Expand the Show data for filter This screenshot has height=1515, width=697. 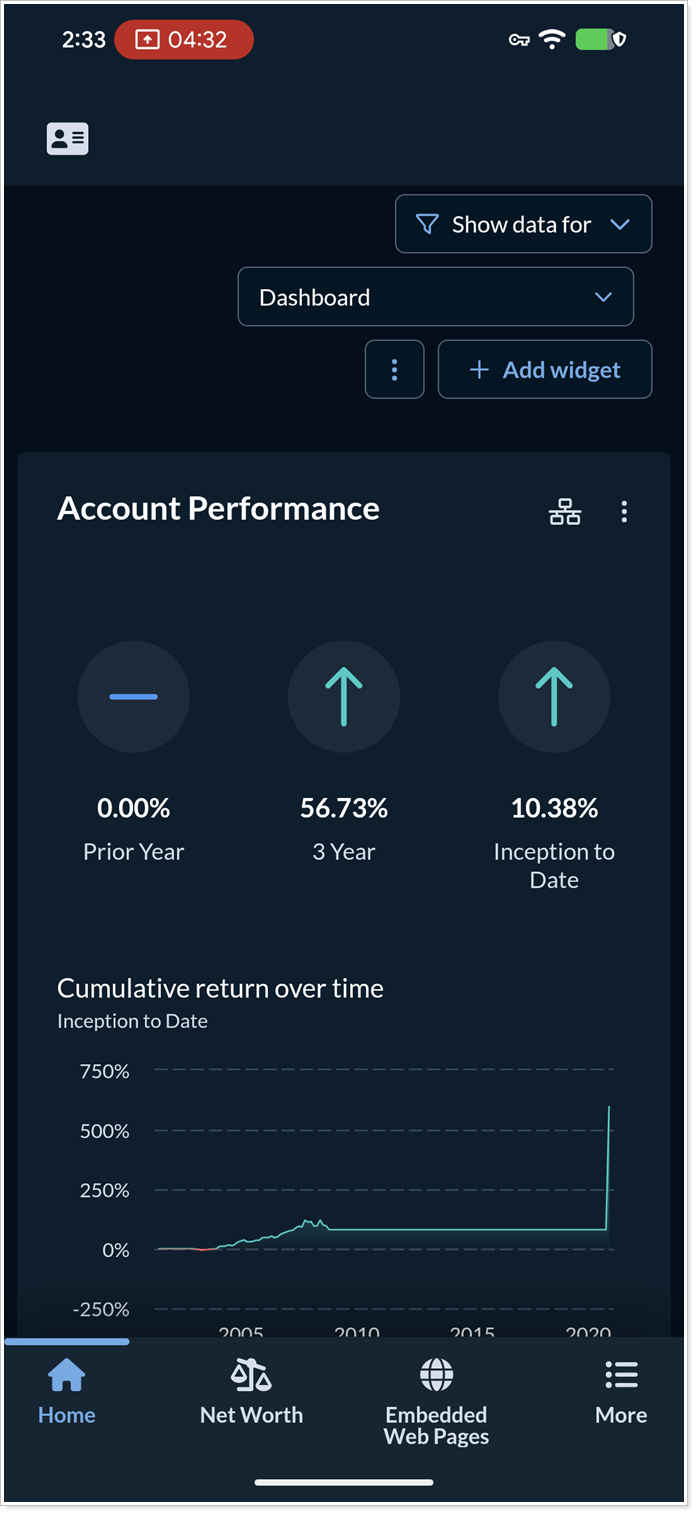(x=523, y=224)
